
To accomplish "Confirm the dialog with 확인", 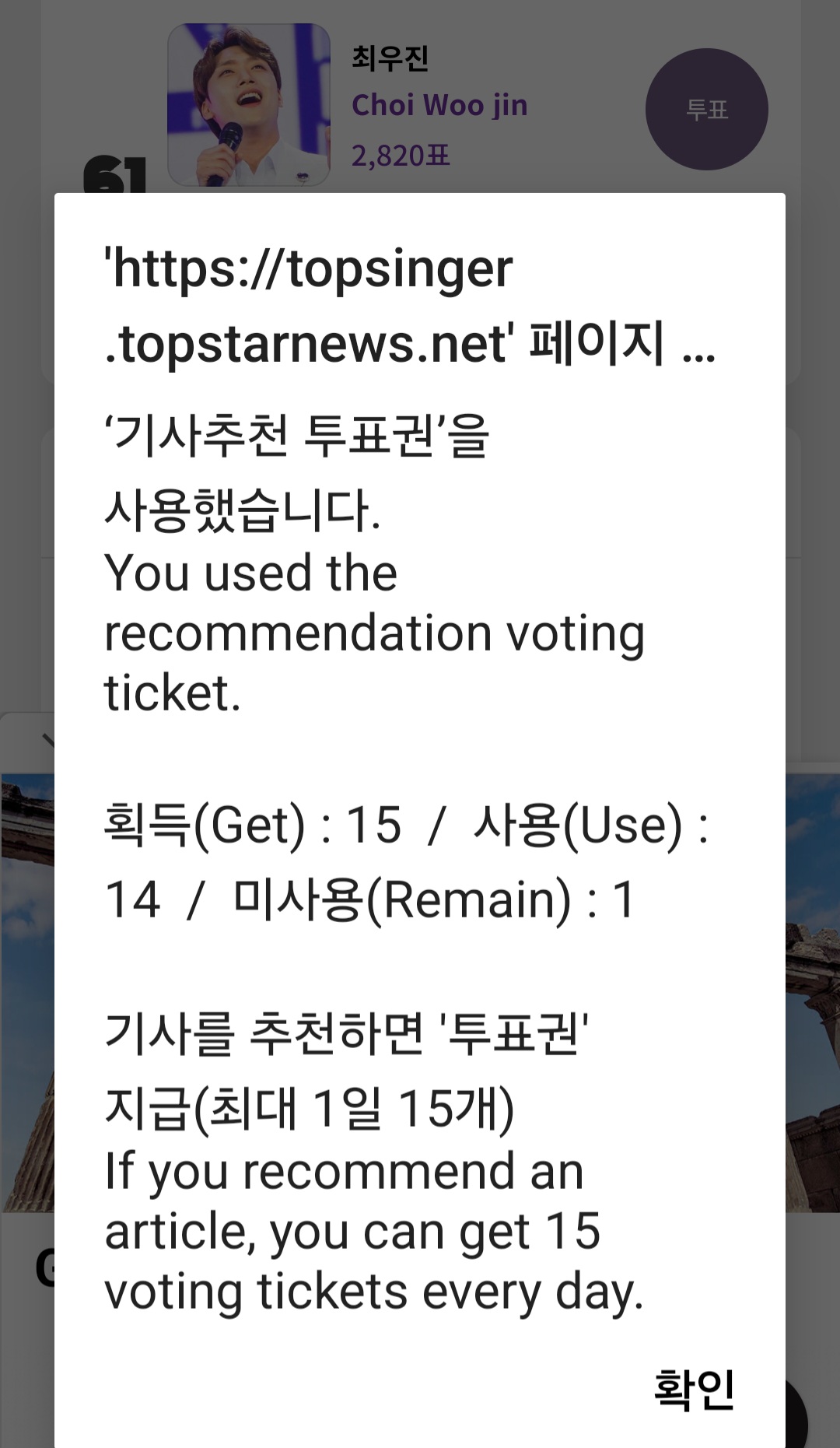I will pyautogui.click(x=694, y=1390).
